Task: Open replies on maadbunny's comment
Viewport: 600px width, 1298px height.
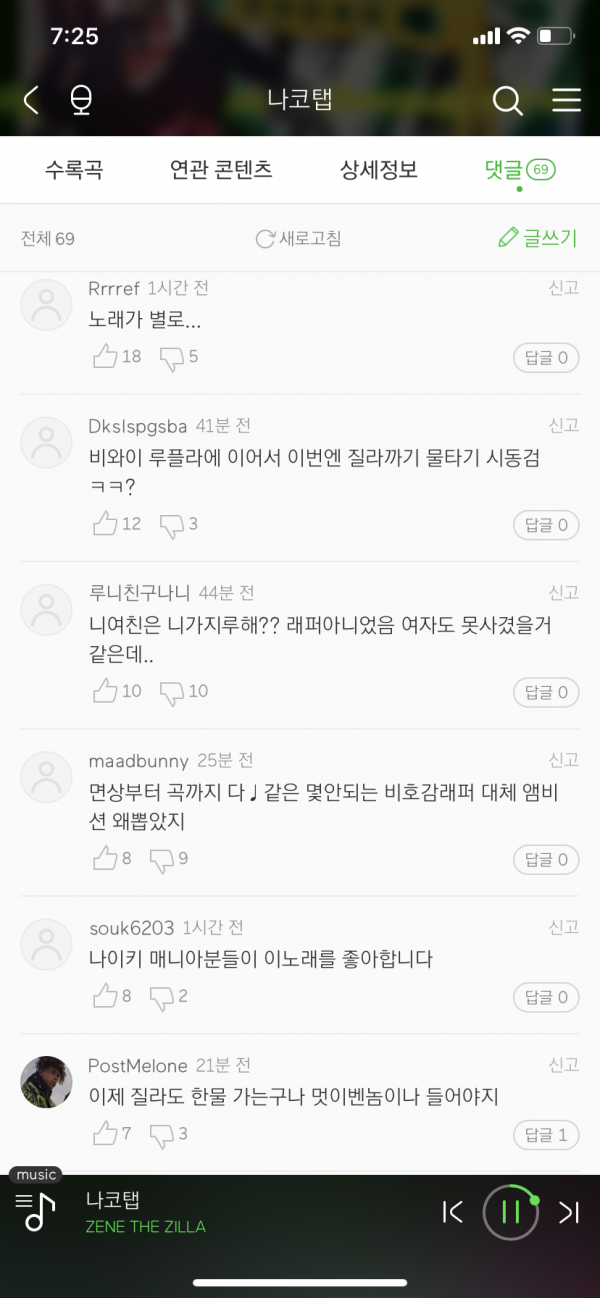Action: pyautogui.click(x=546, y=860)
